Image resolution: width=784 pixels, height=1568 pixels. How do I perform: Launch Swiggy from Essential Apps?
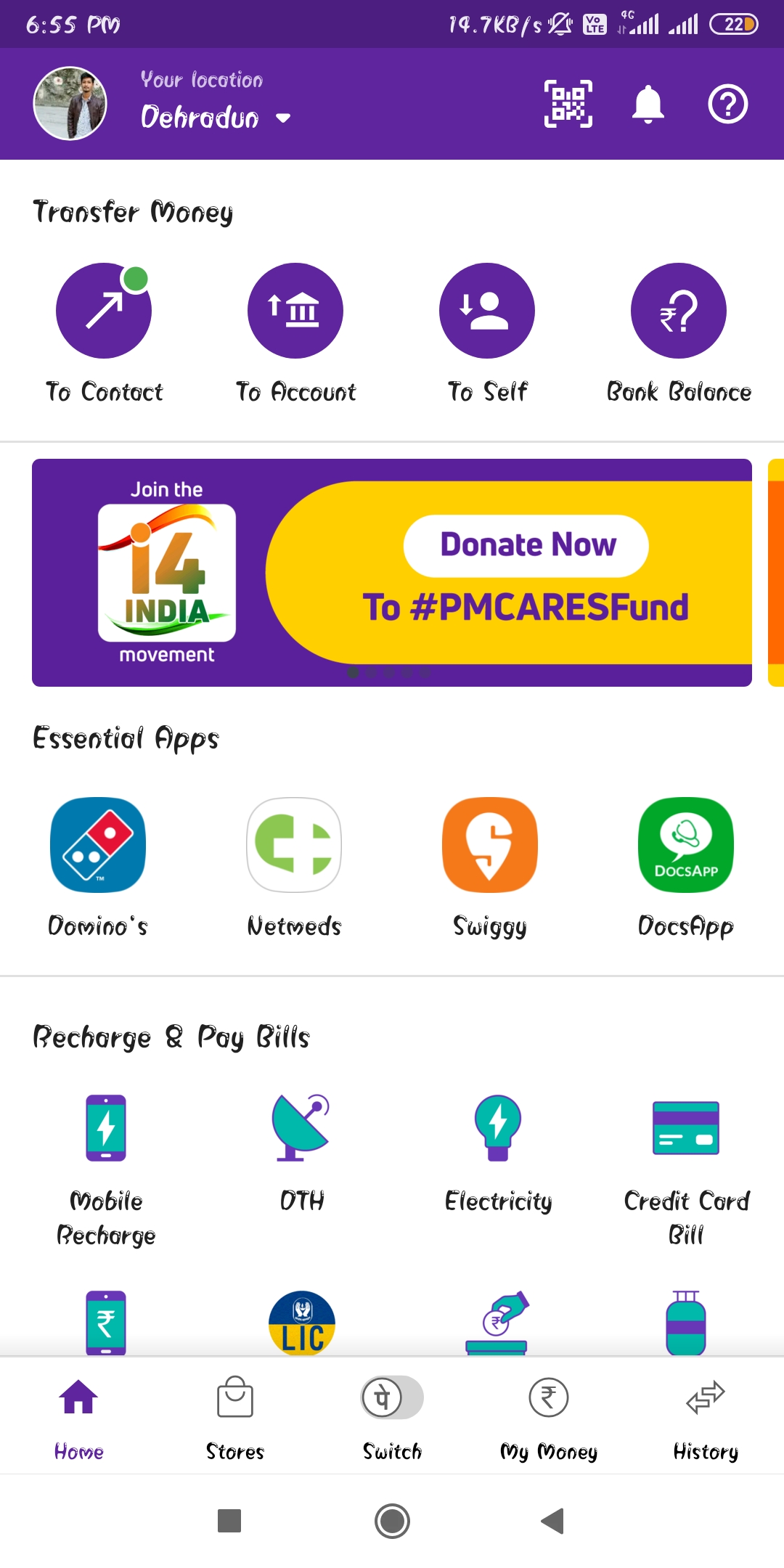click(490, 845)
